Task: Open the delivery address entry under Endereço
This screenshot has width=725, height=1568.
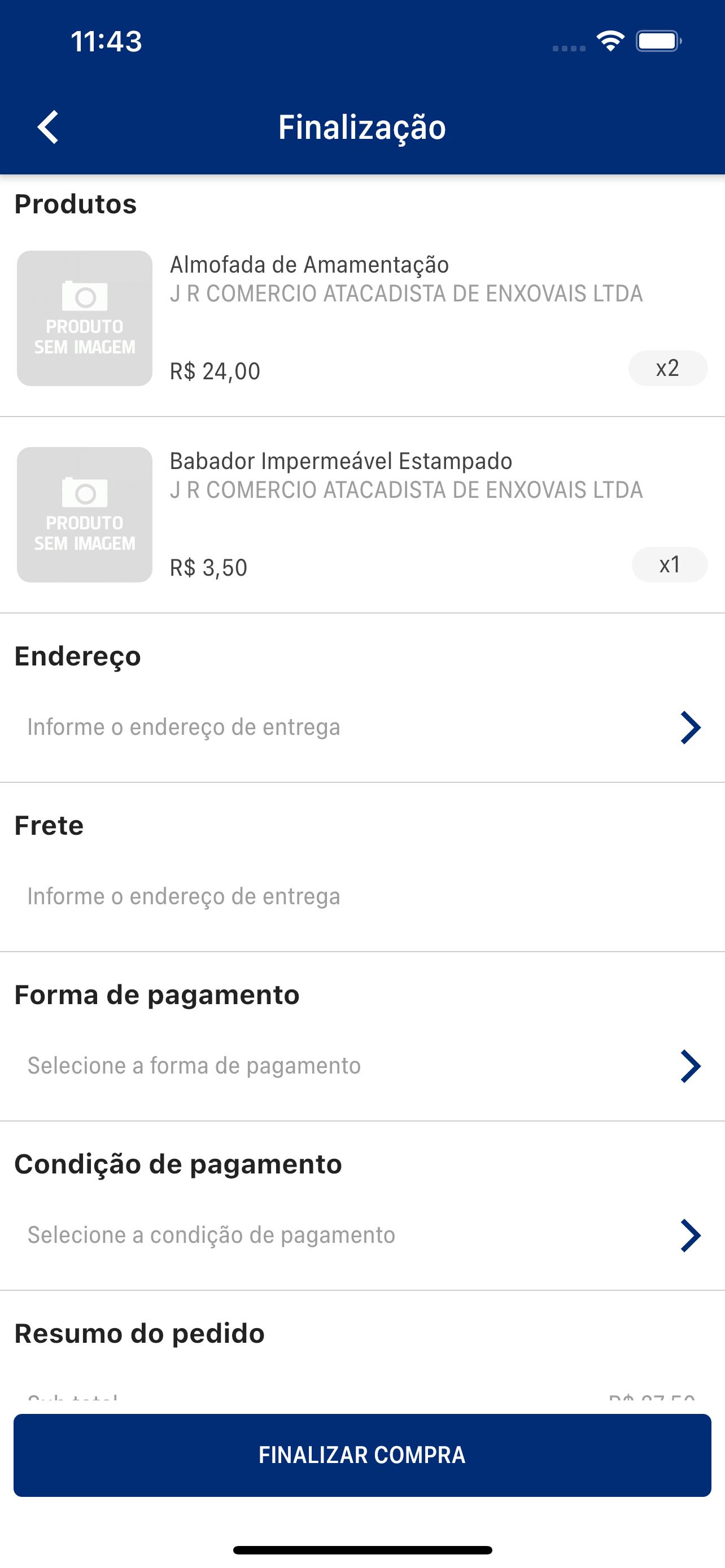Action: 362,728
